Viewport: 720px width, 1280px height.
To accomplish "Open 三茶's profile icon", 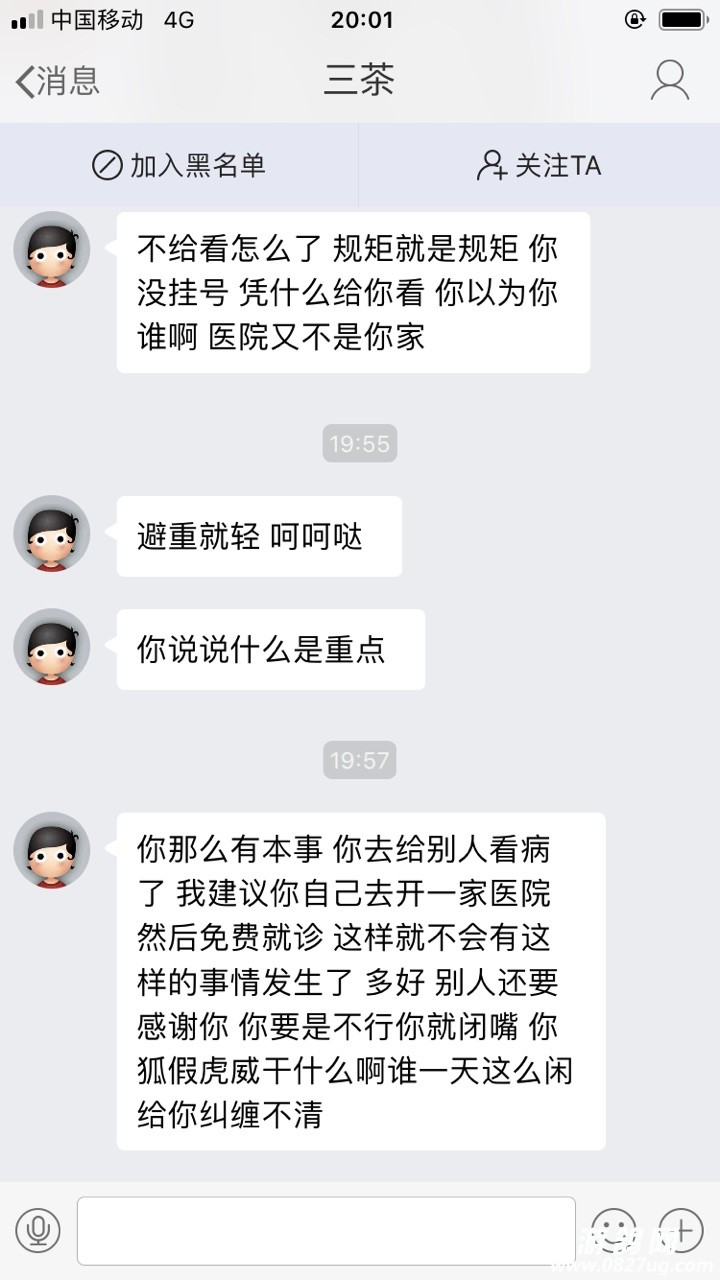I will tap(669, 81).
